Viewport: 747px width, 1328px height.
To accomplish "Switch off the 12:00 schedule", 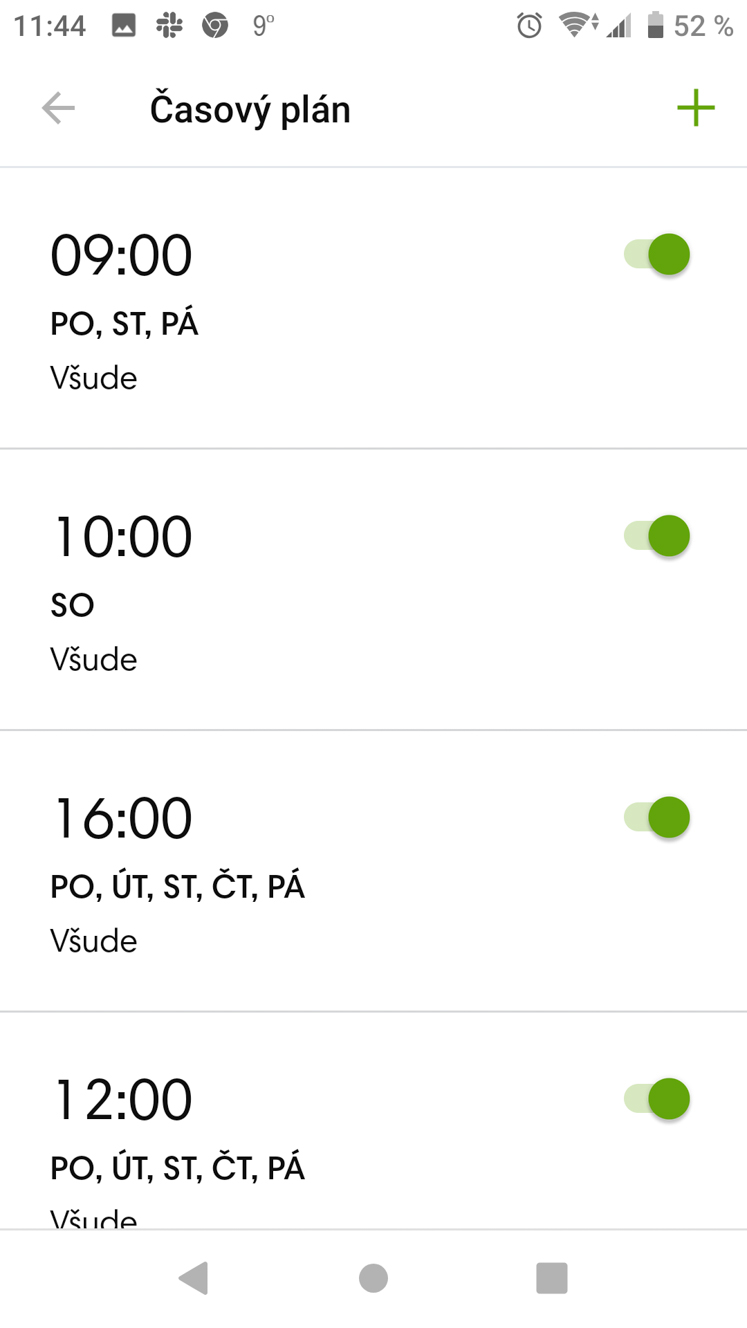I will pyautogui.click(x=657, y=1099).
